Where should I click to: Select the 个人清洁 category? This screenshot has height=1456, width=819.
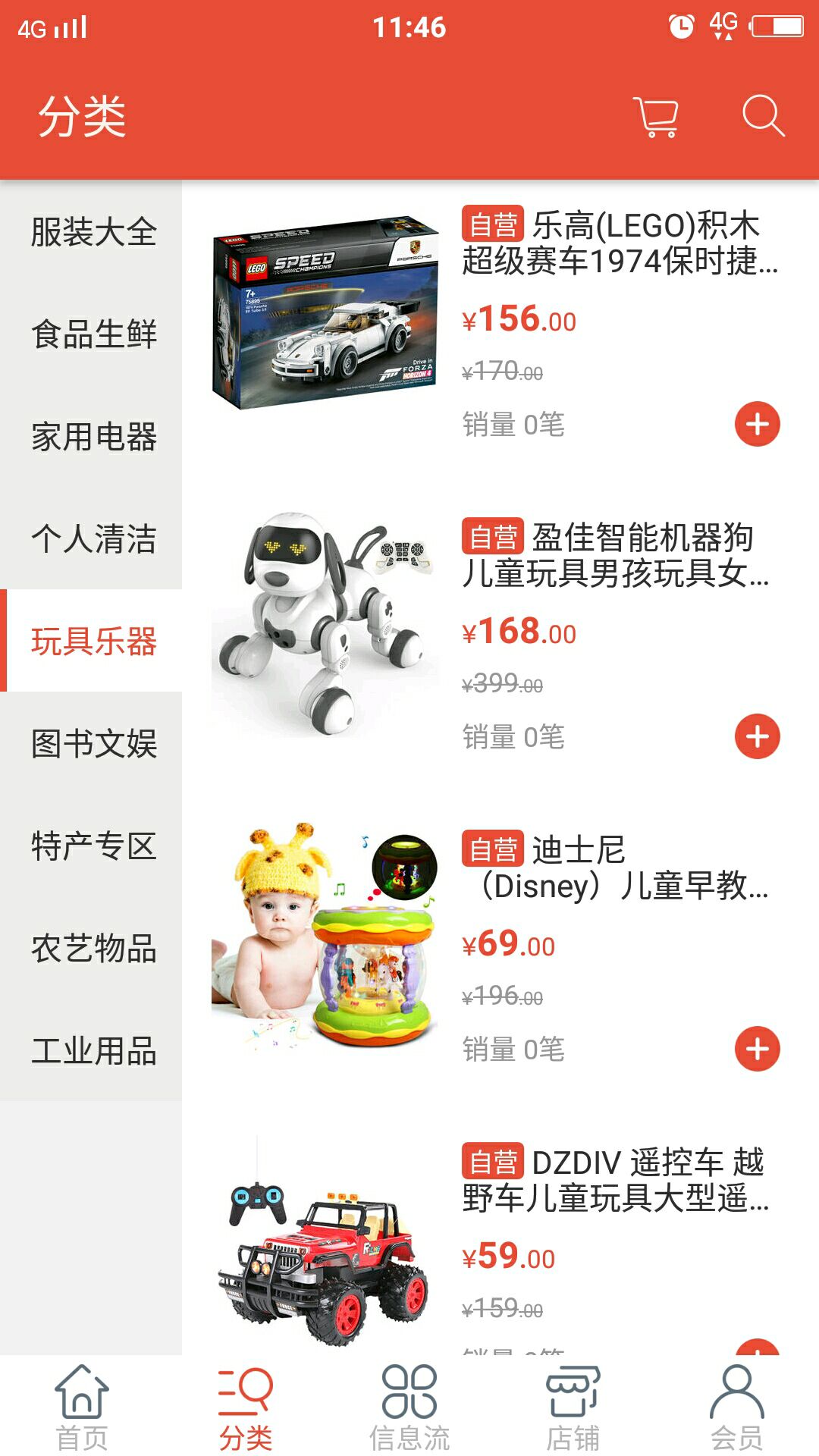click(x=93, y=539)
